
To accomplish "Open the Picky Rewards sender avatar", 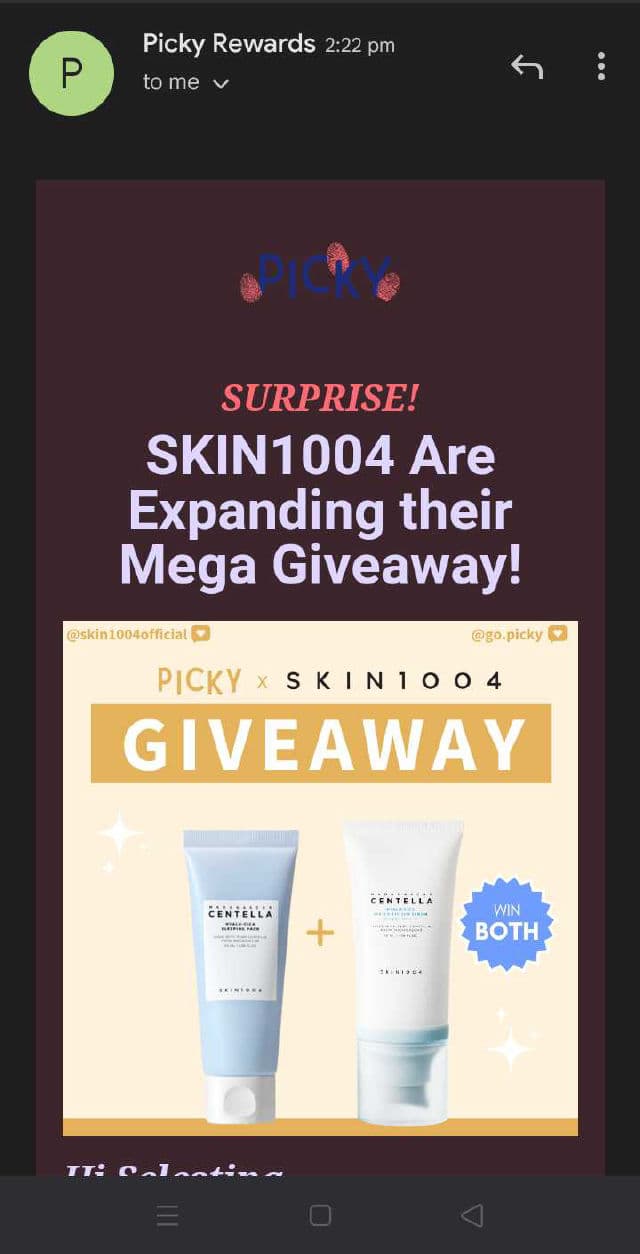I will (70, 72).
